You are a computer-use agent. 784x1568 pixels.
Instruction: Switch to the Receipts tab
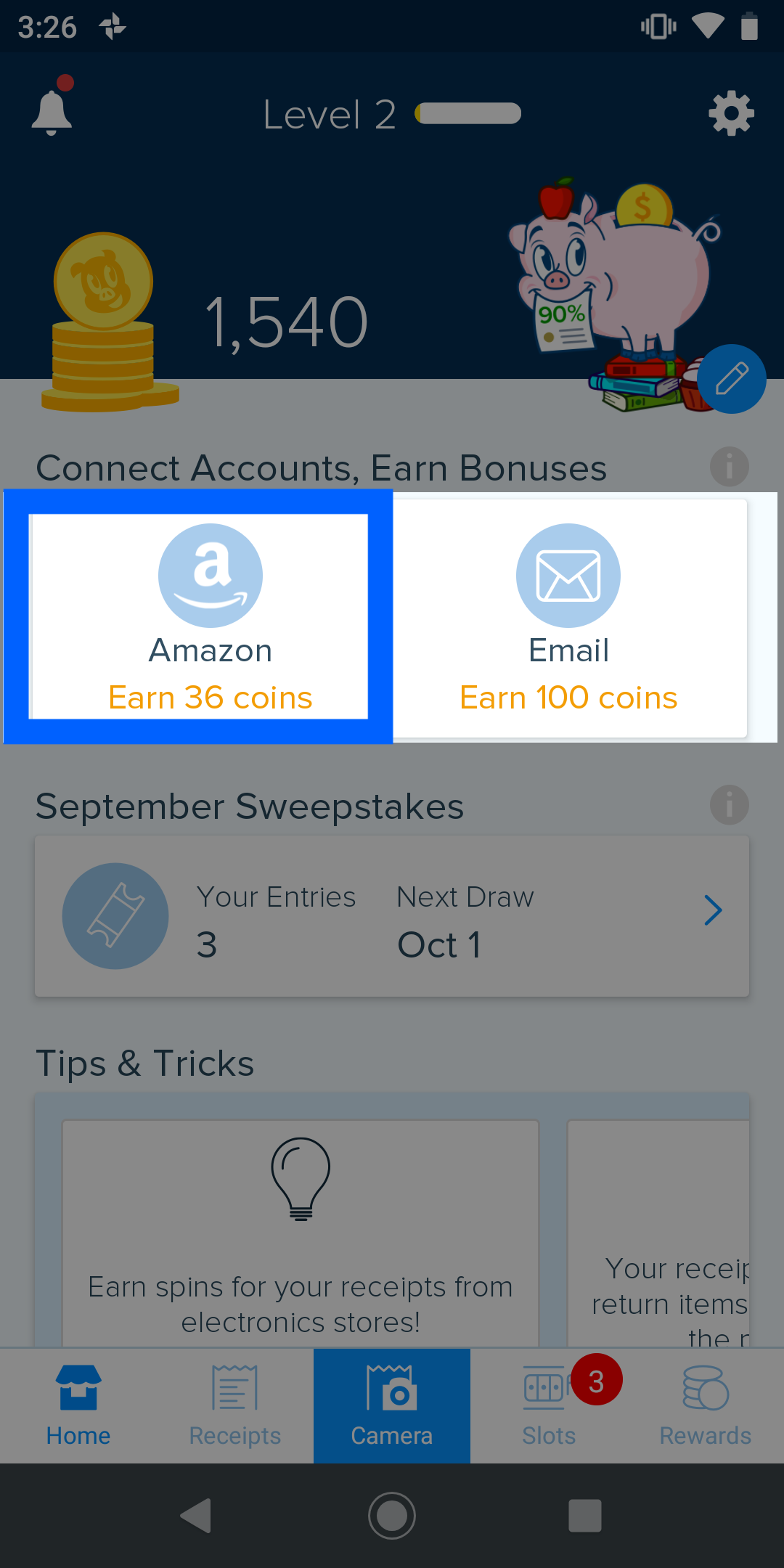click(x=234, y=1405)
